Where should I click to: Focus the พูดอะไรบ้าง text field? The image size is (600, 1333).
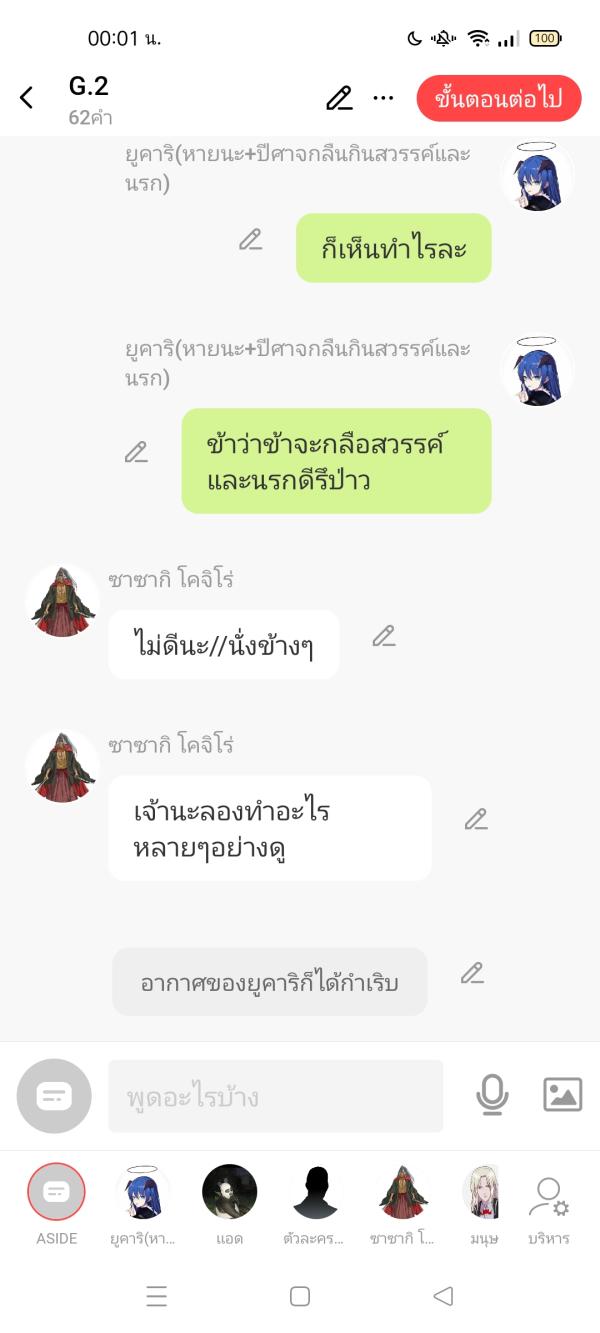pos(275,1097)
